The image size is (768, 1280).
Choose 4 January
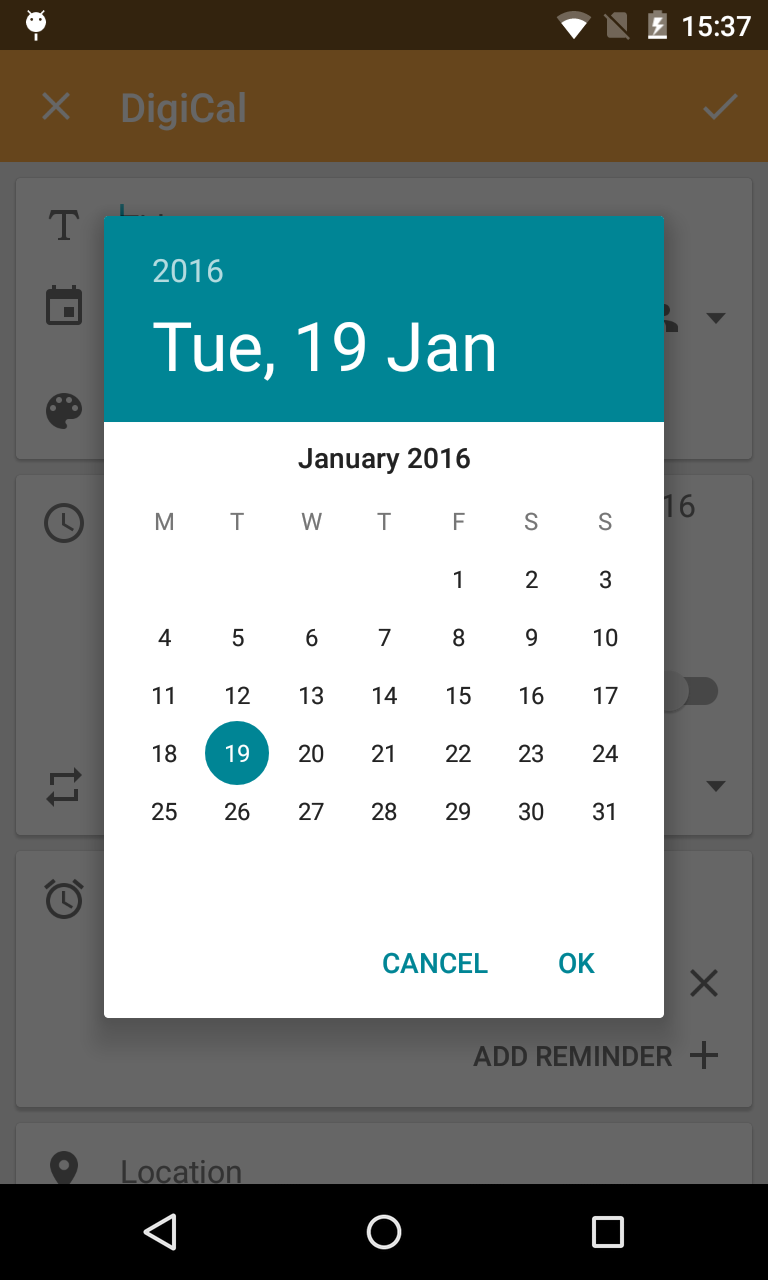tap(164, 638)
